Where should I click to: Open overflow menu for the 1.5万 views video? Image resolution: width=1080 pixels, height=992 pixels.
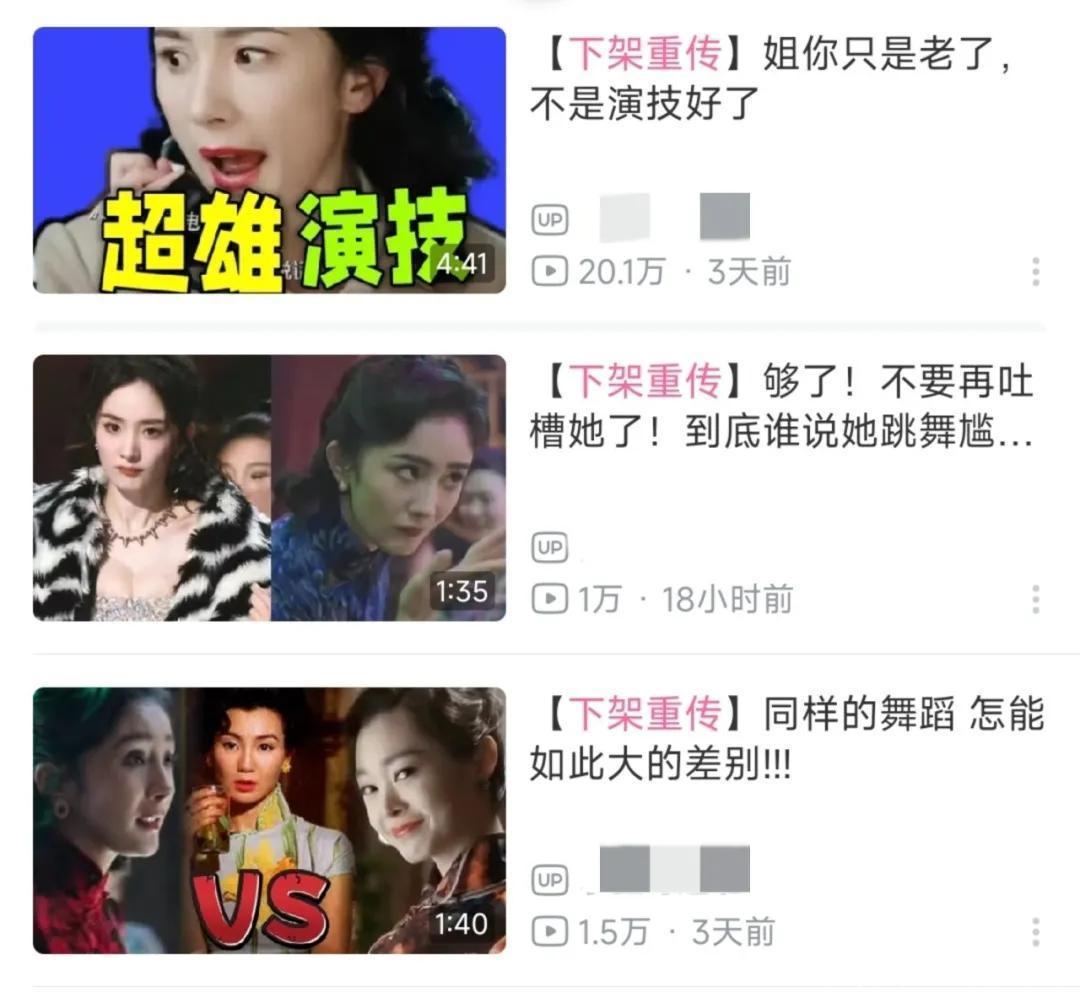pyautogui.click(x=1036, y=932)
